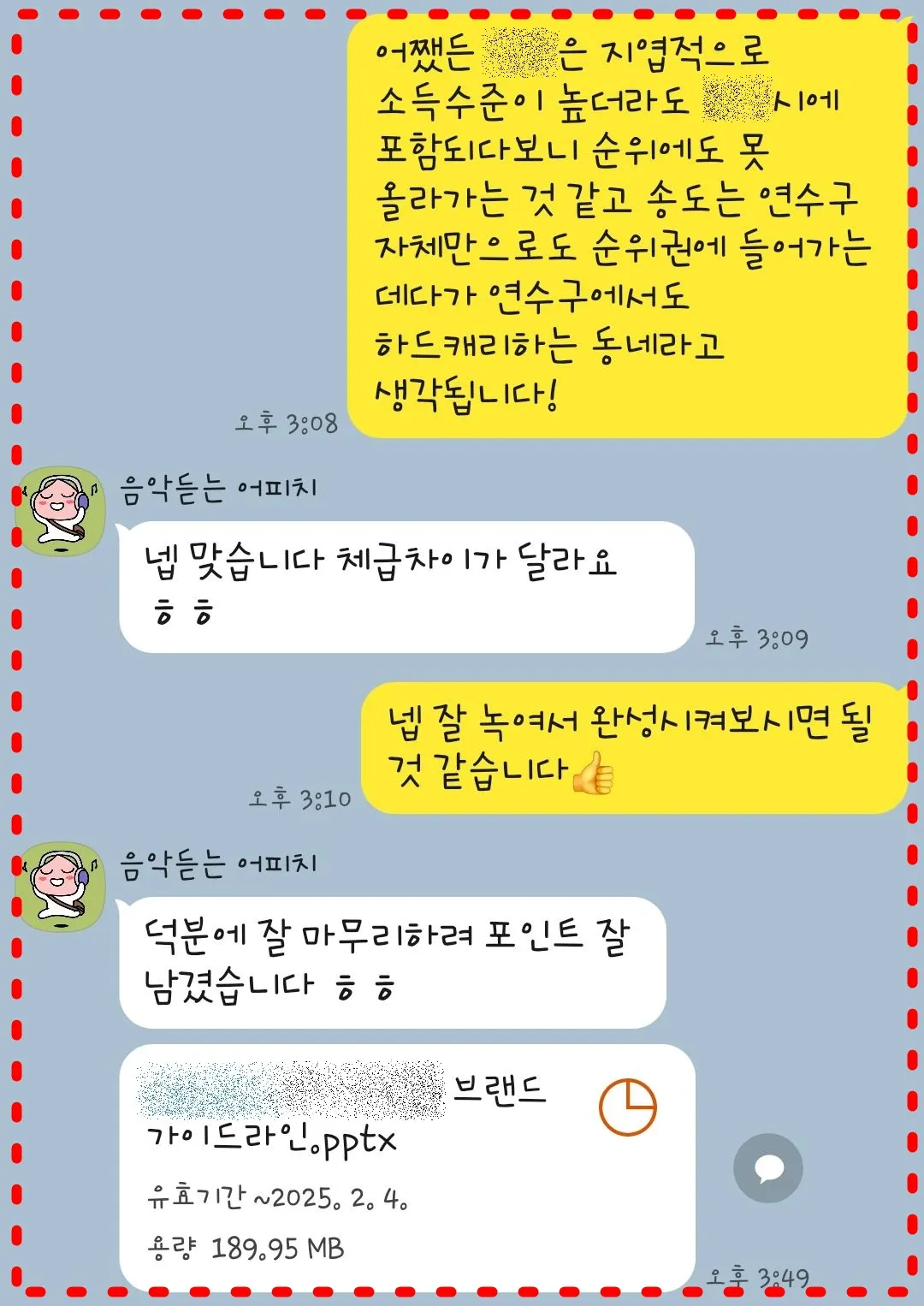Open 음악듣는 어피치 profile from the 3:09 message
Image resolution: width=924 pixels, height=1306 pixels.
pos(60,511)
